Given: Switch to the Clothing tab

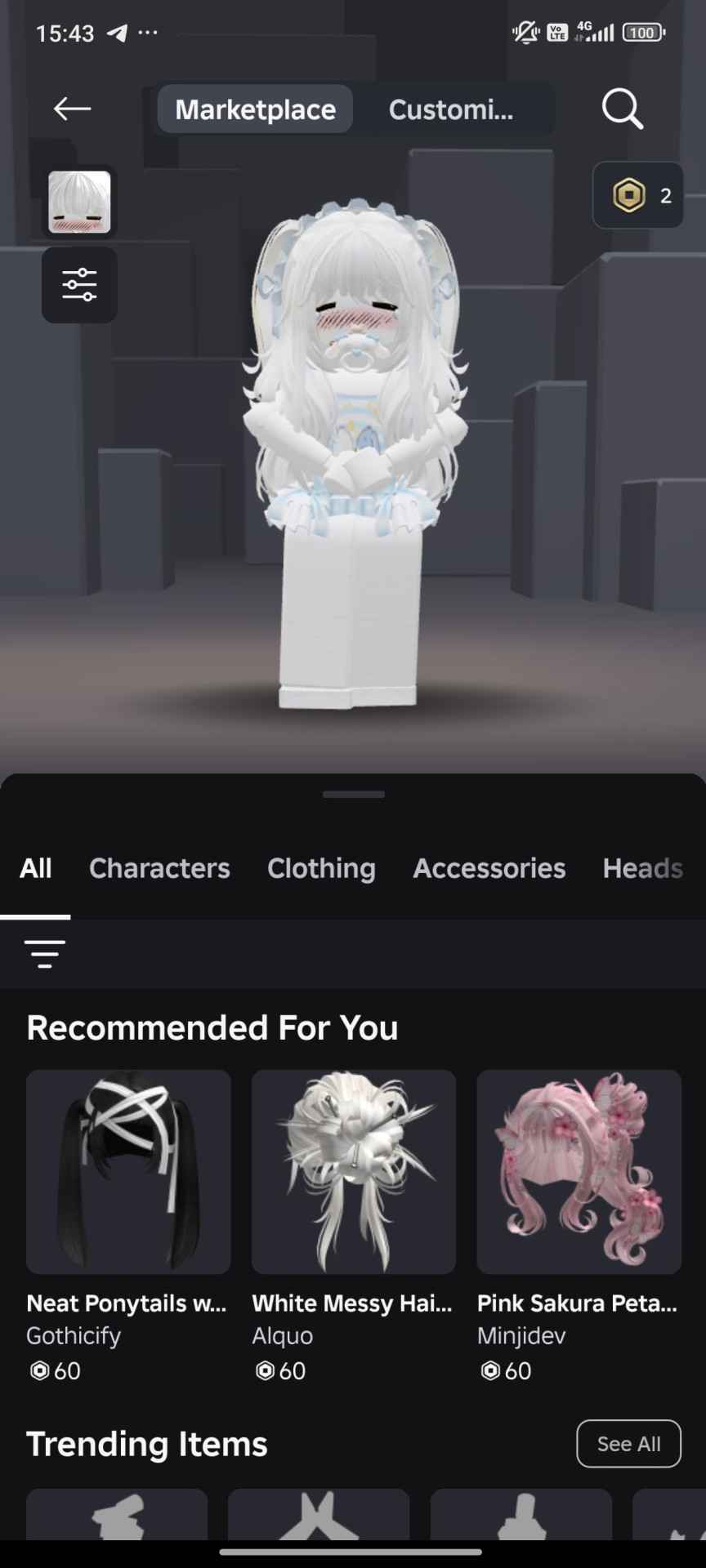Looking at the screenshot, I should point(321,868).
